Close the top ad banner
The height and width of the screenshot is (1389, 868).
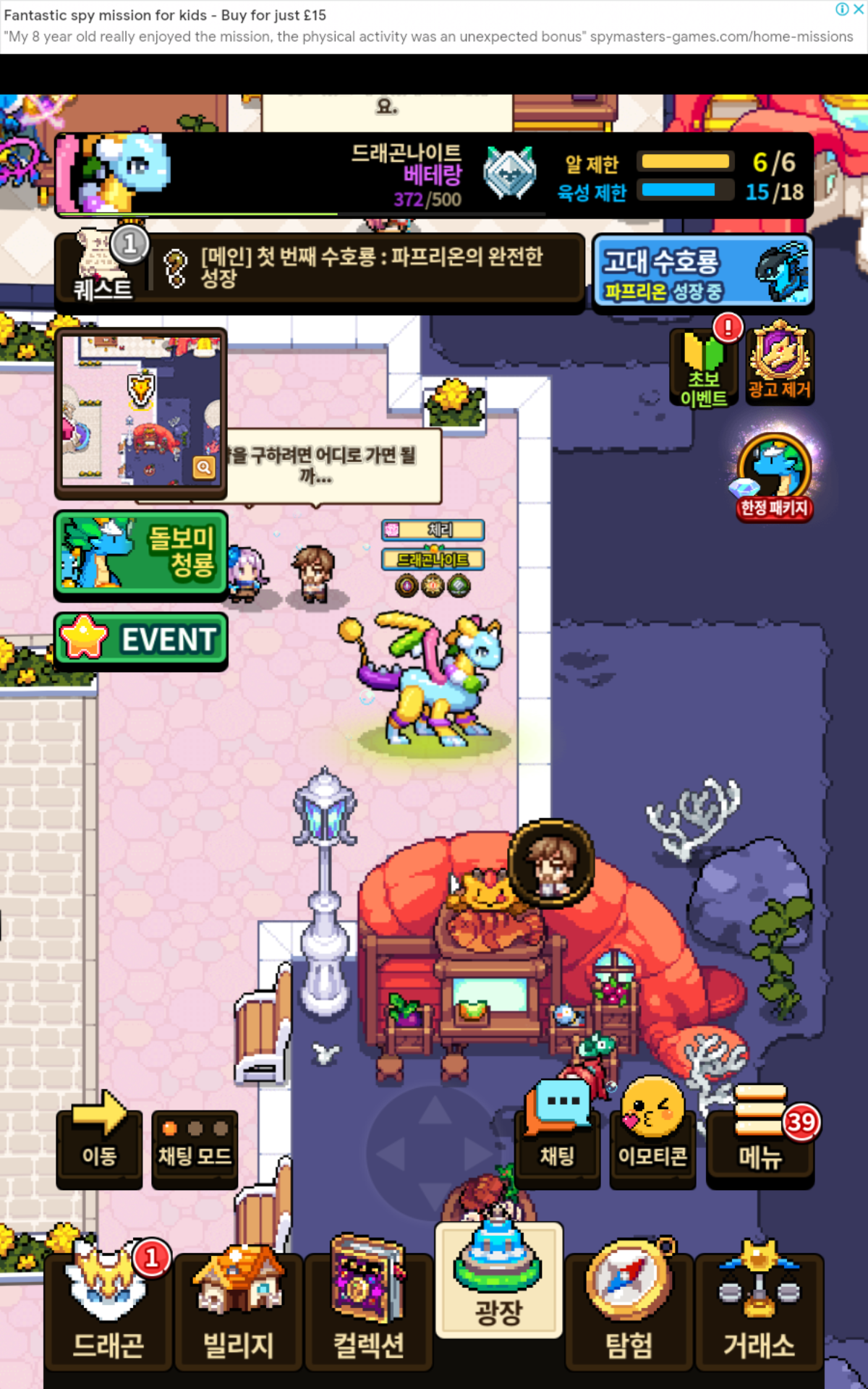(858, 9)
